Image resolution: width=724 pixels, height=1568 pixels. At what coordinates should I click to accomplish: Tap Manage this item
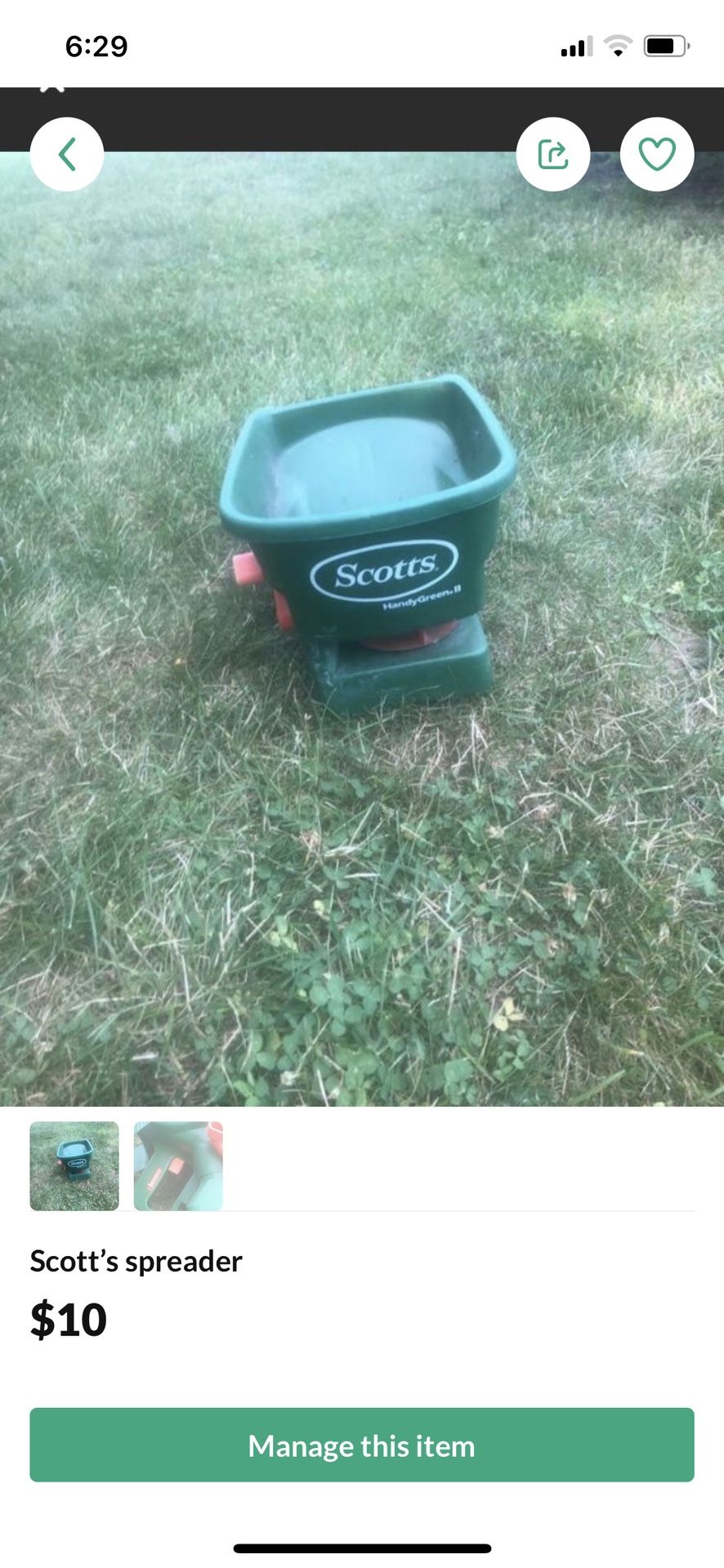[362, 1445]
